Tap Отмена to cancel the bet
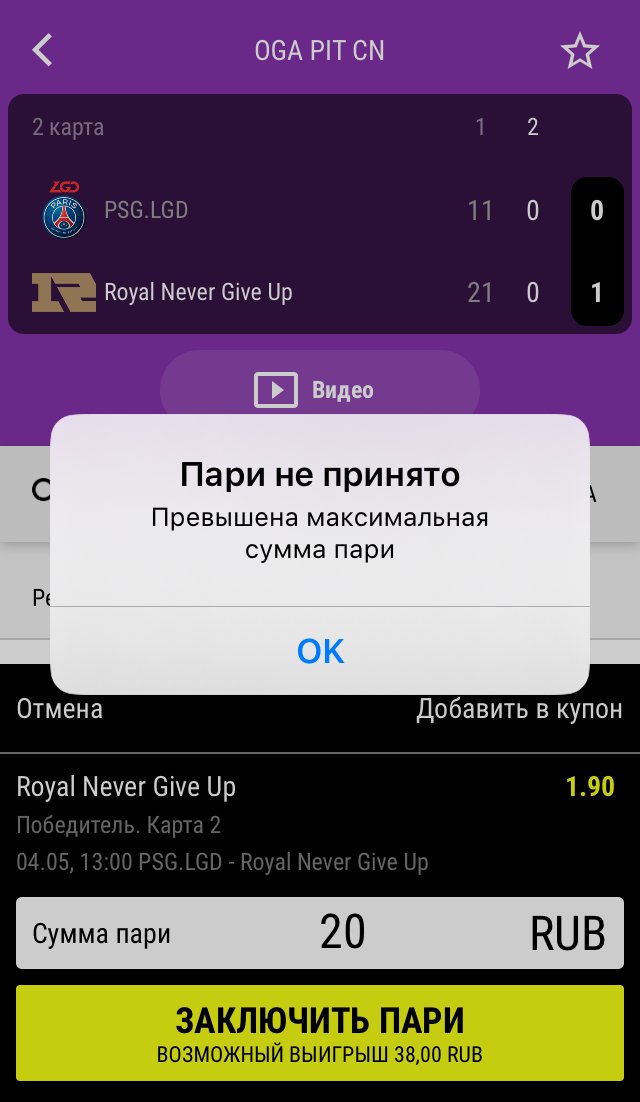Image resolution: width=640 pixels, height=1102 pixels. tap(60, 709)
